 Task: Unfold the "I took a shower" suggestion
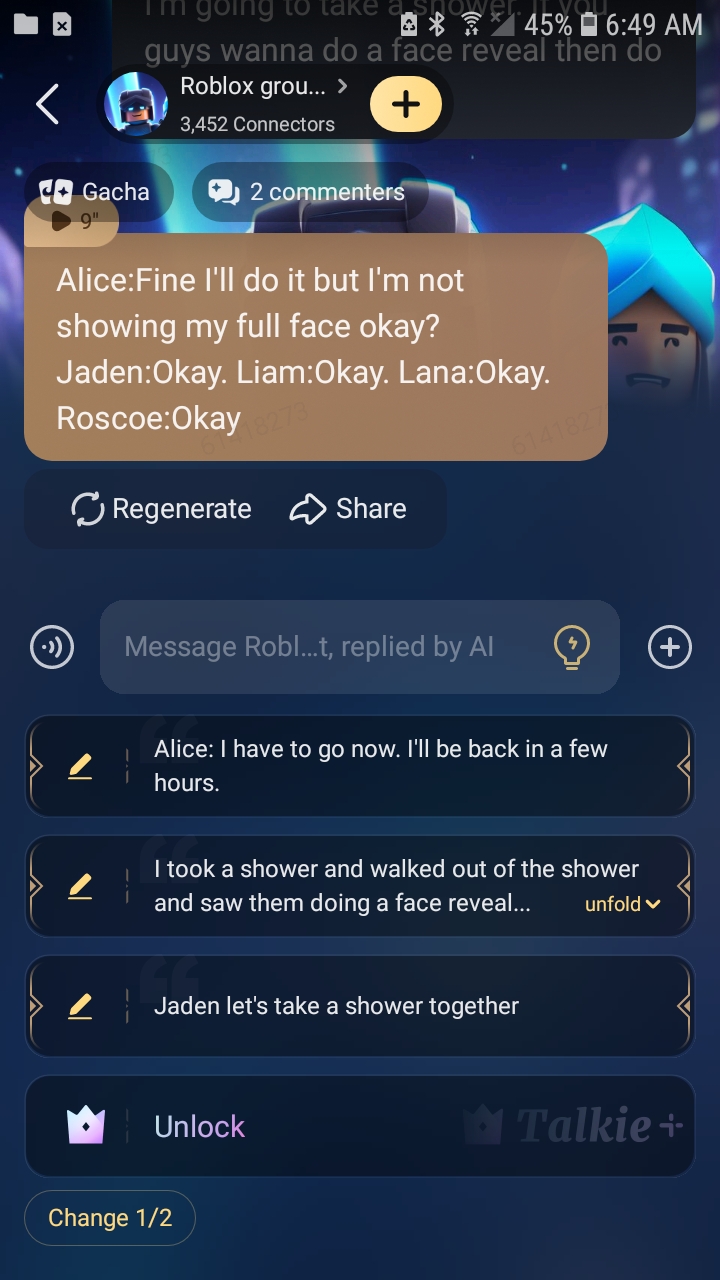[622, 904]
